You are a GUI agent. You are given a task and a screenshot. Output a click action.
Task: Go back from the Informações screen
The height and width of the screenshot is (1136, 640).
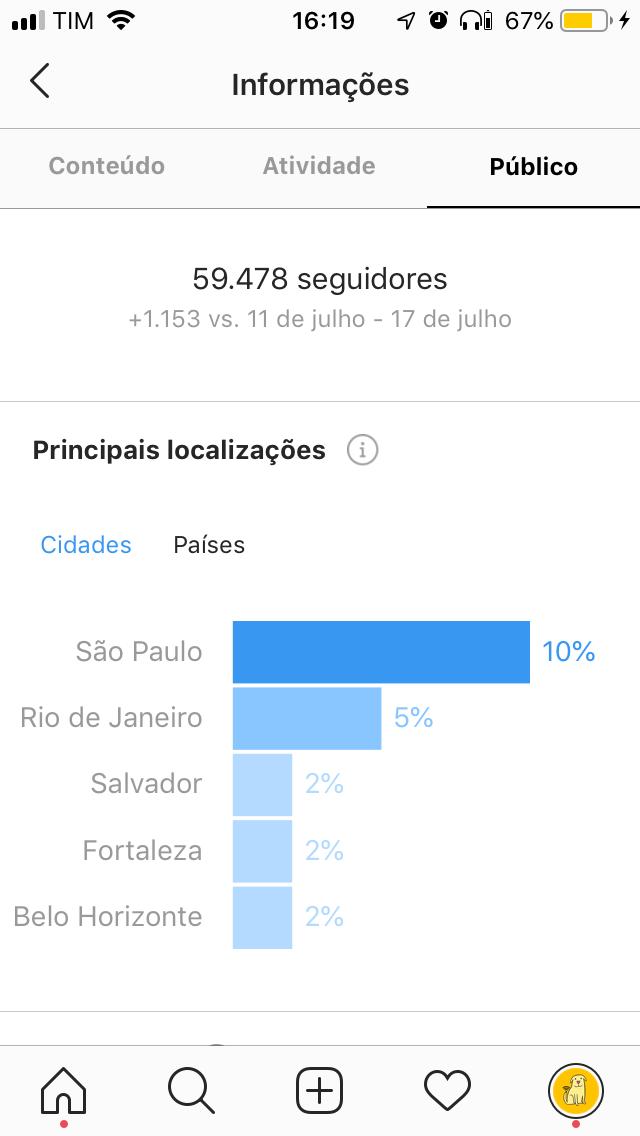click(x=40, y=81)
